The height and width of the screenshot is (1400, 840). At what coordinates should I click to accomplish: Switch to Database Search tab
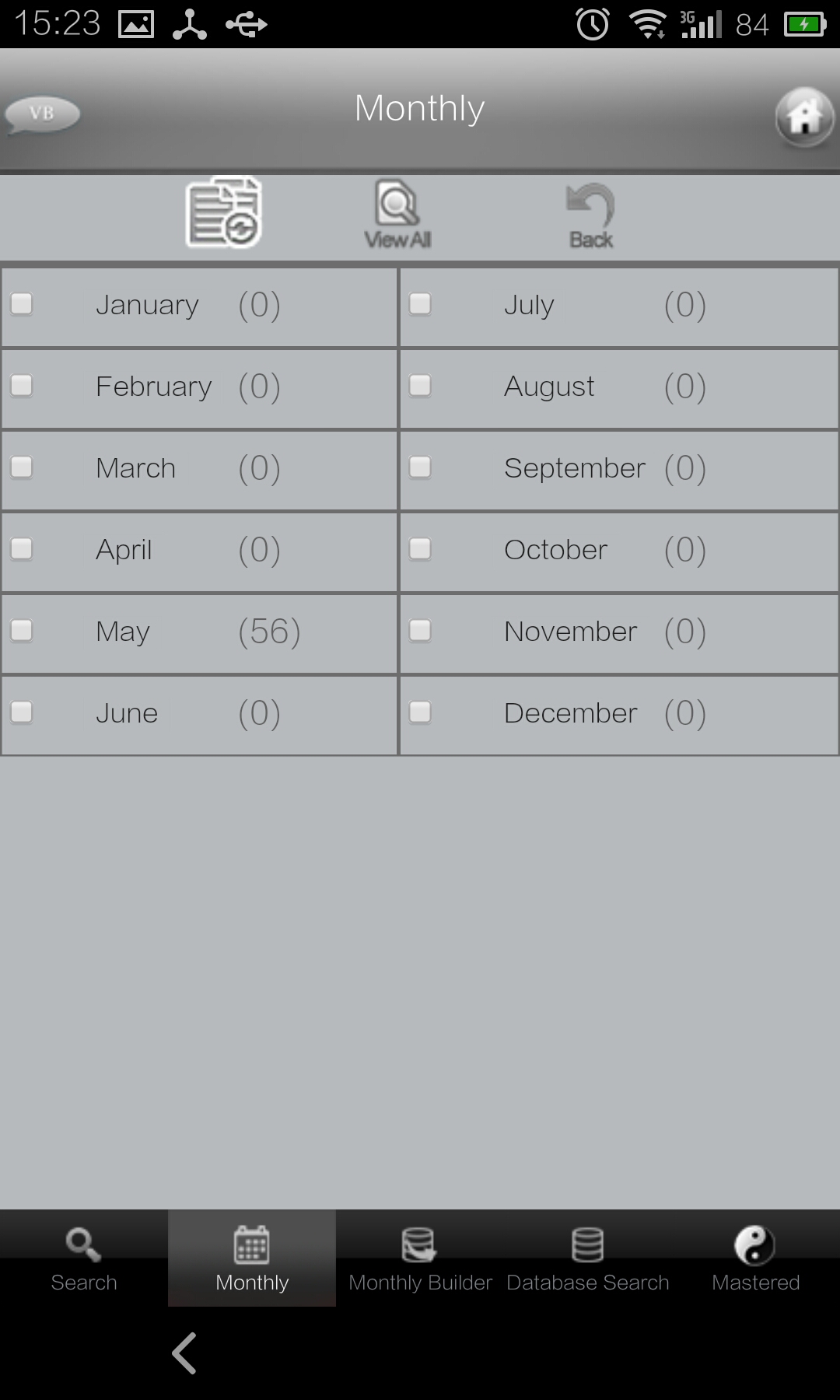click(588, 1258)
